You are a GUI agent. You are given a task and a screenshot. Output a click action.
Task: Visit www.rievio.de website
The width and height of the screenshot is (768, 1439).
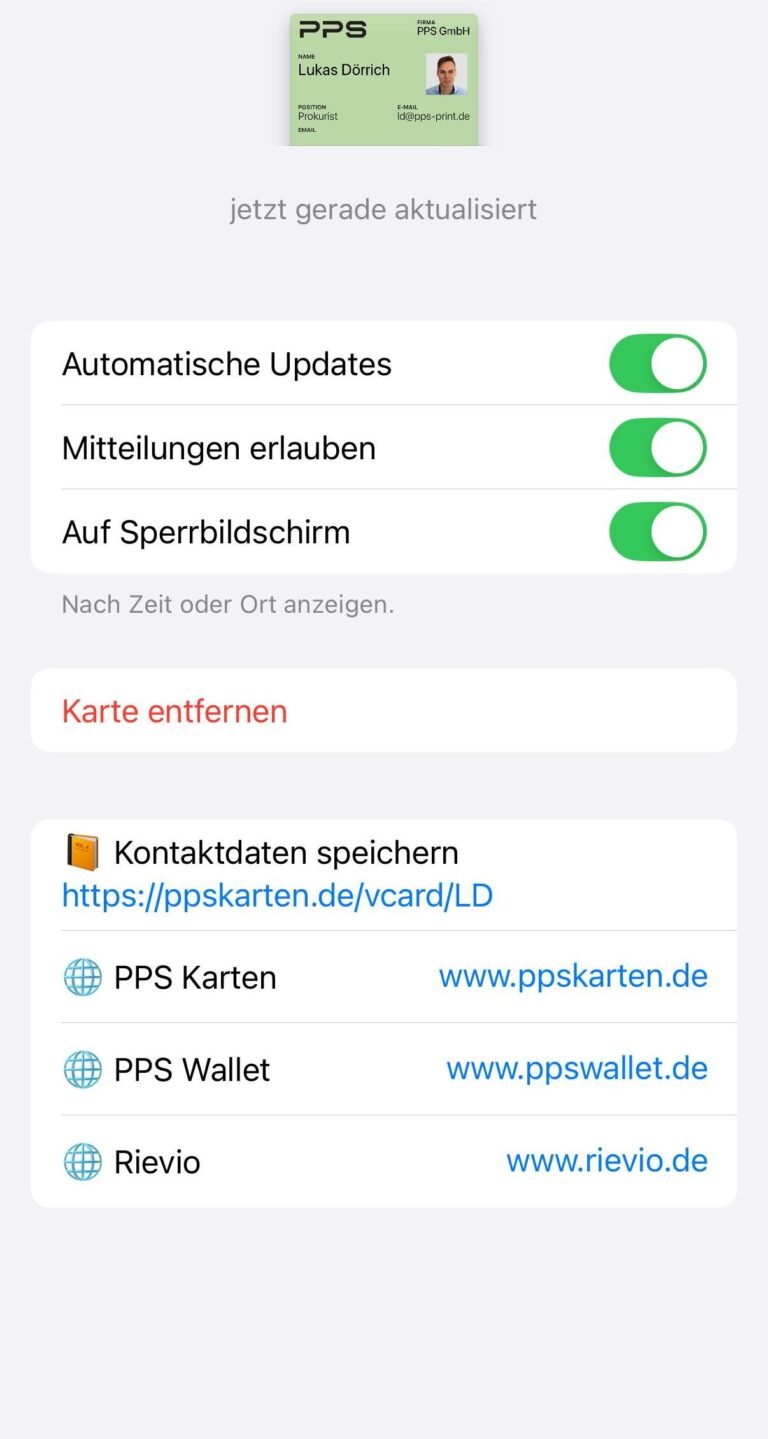point(606,1160)
